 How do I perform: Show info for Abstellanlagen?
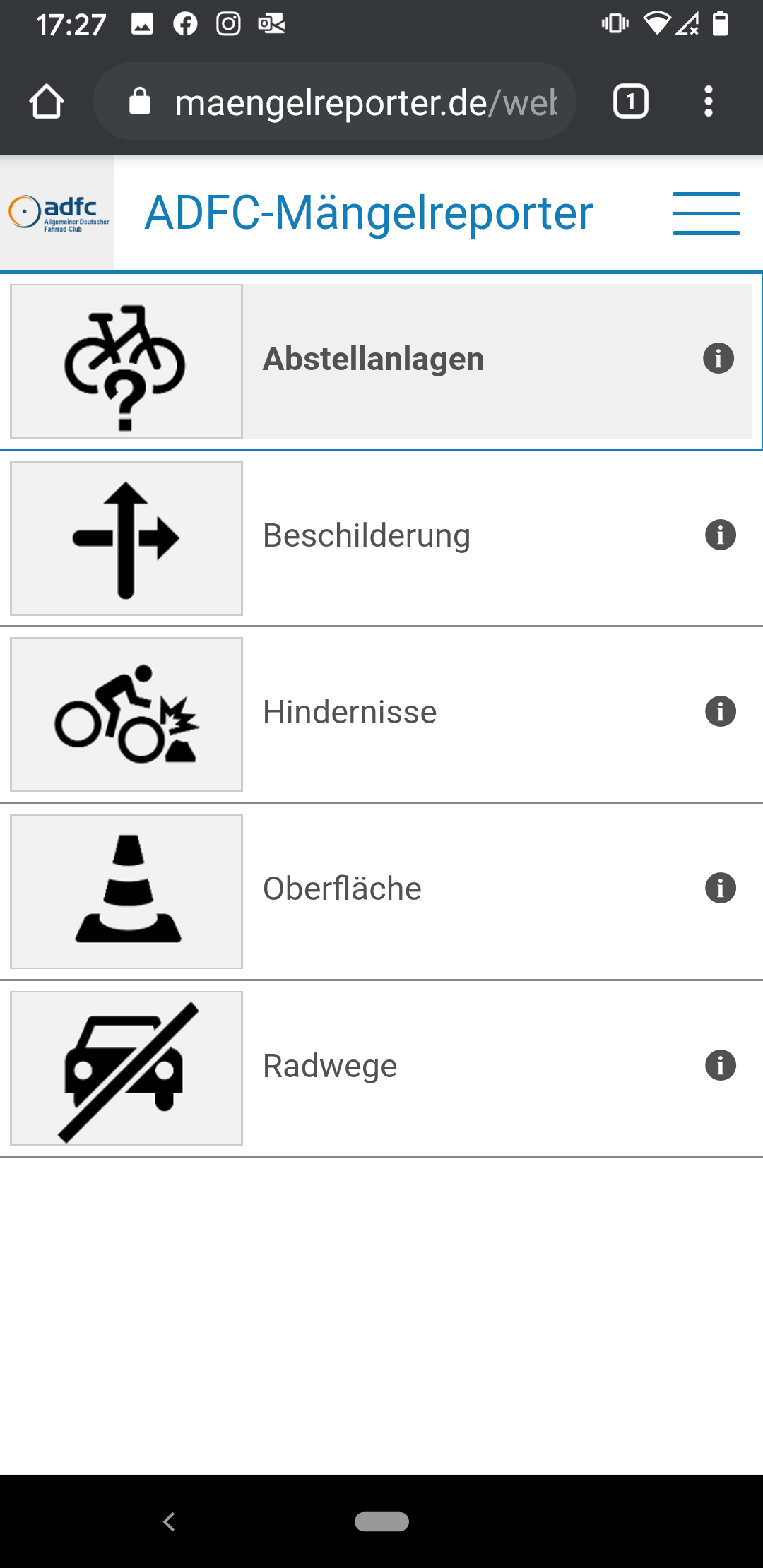718,358
